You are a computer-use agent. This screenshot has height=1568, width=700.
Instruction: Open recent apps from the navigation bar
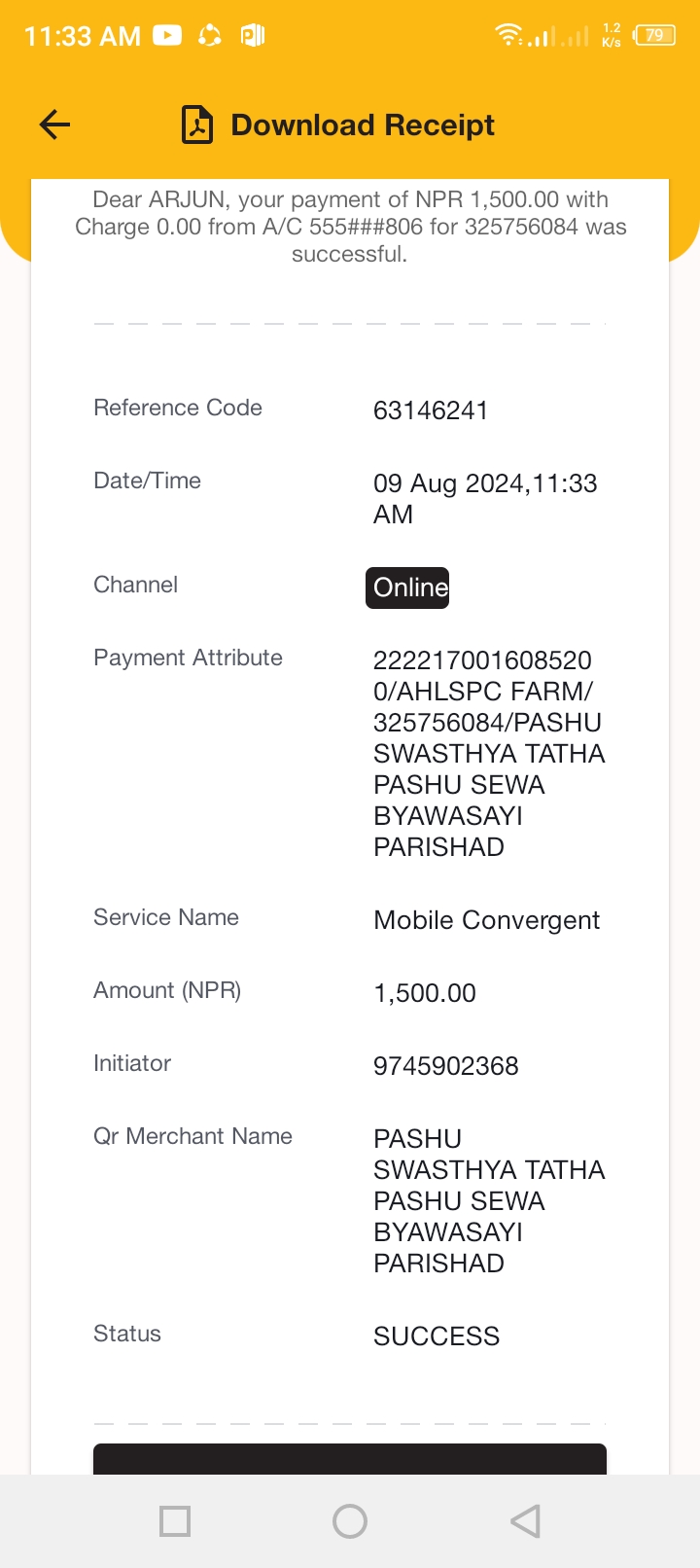175,1521
